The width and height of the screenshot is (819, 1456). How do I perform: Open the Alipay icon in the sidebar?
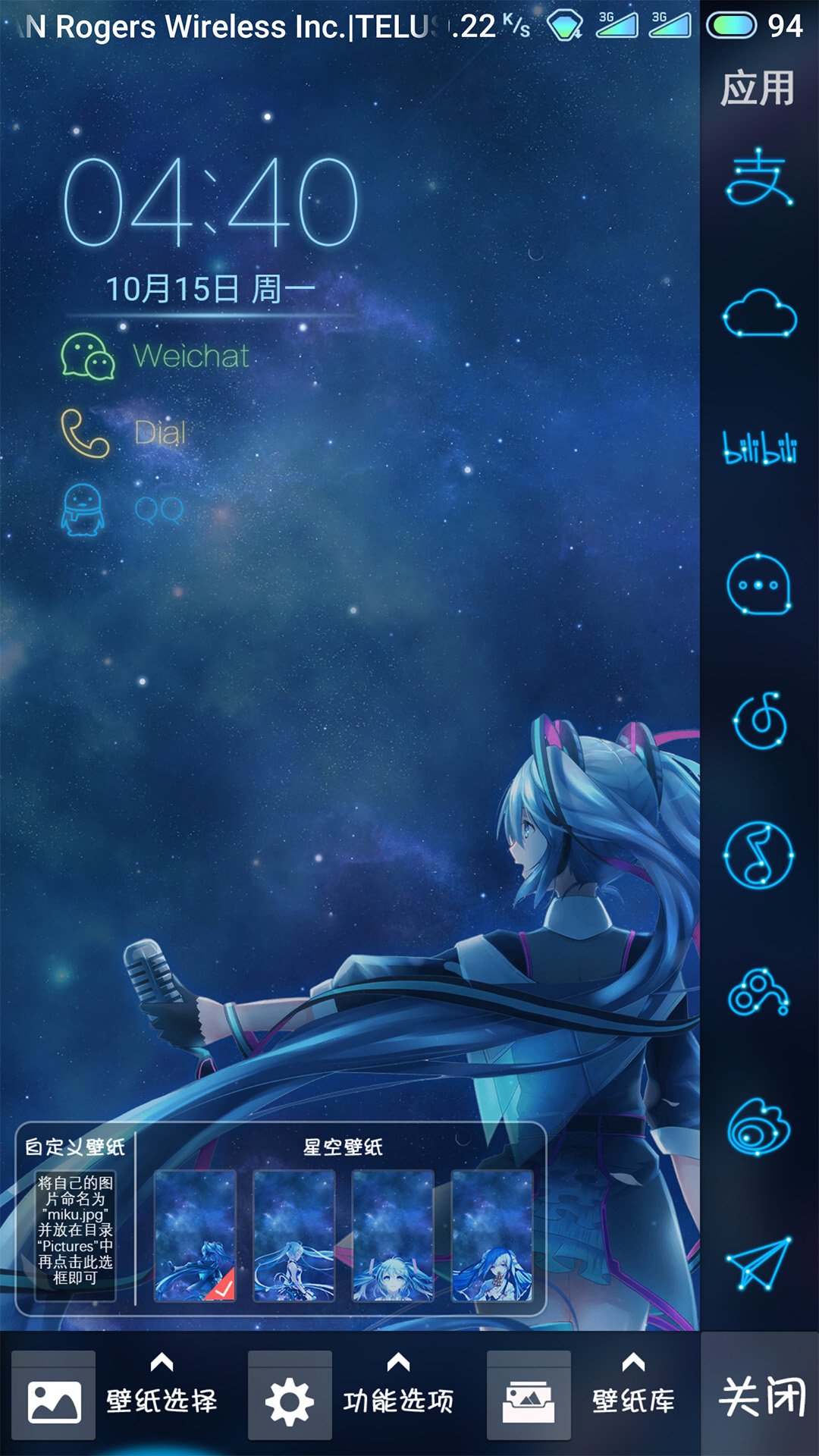759,177
